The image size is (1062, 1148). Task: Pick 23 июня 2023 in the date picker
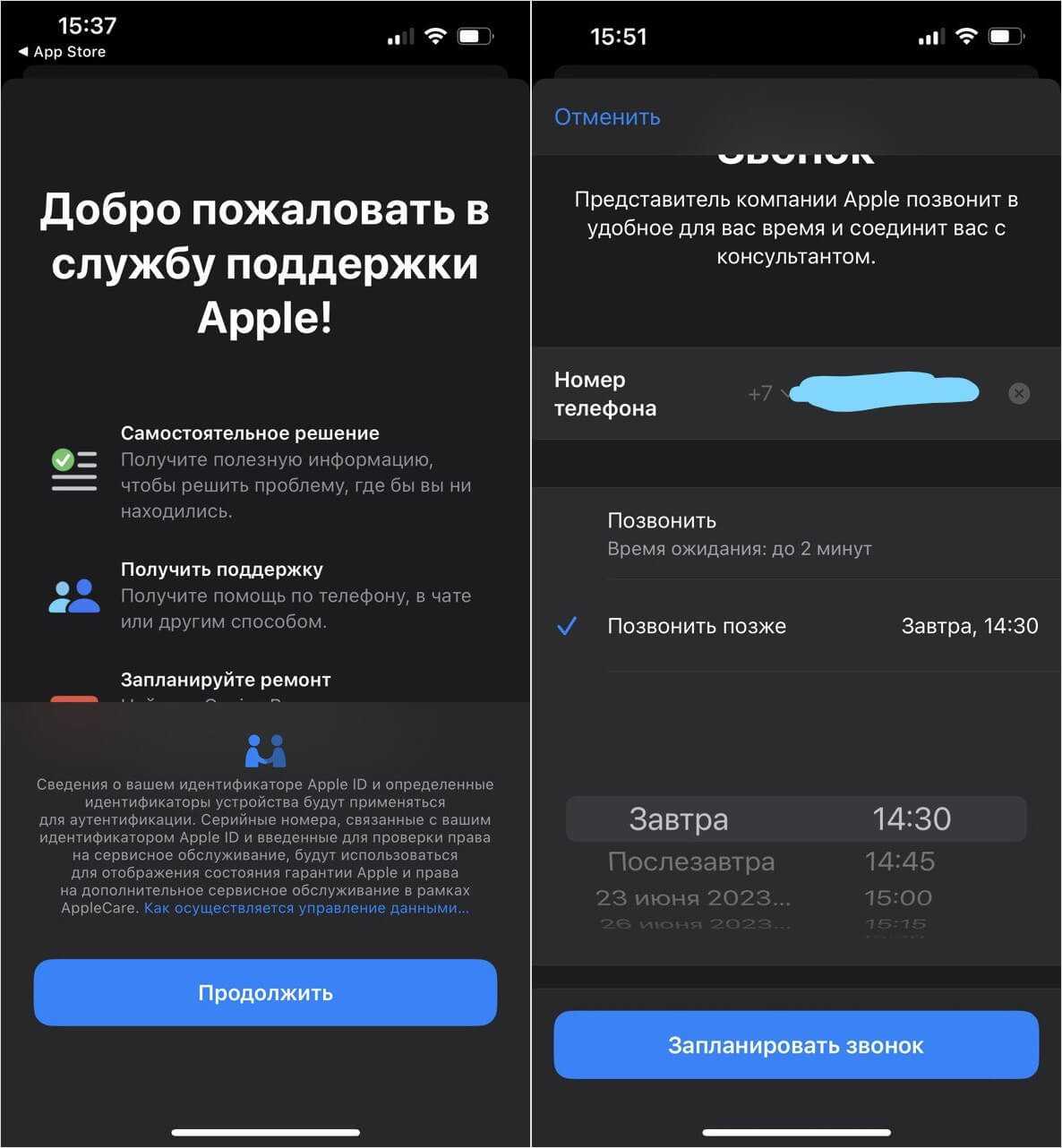(x=693, y=897)
